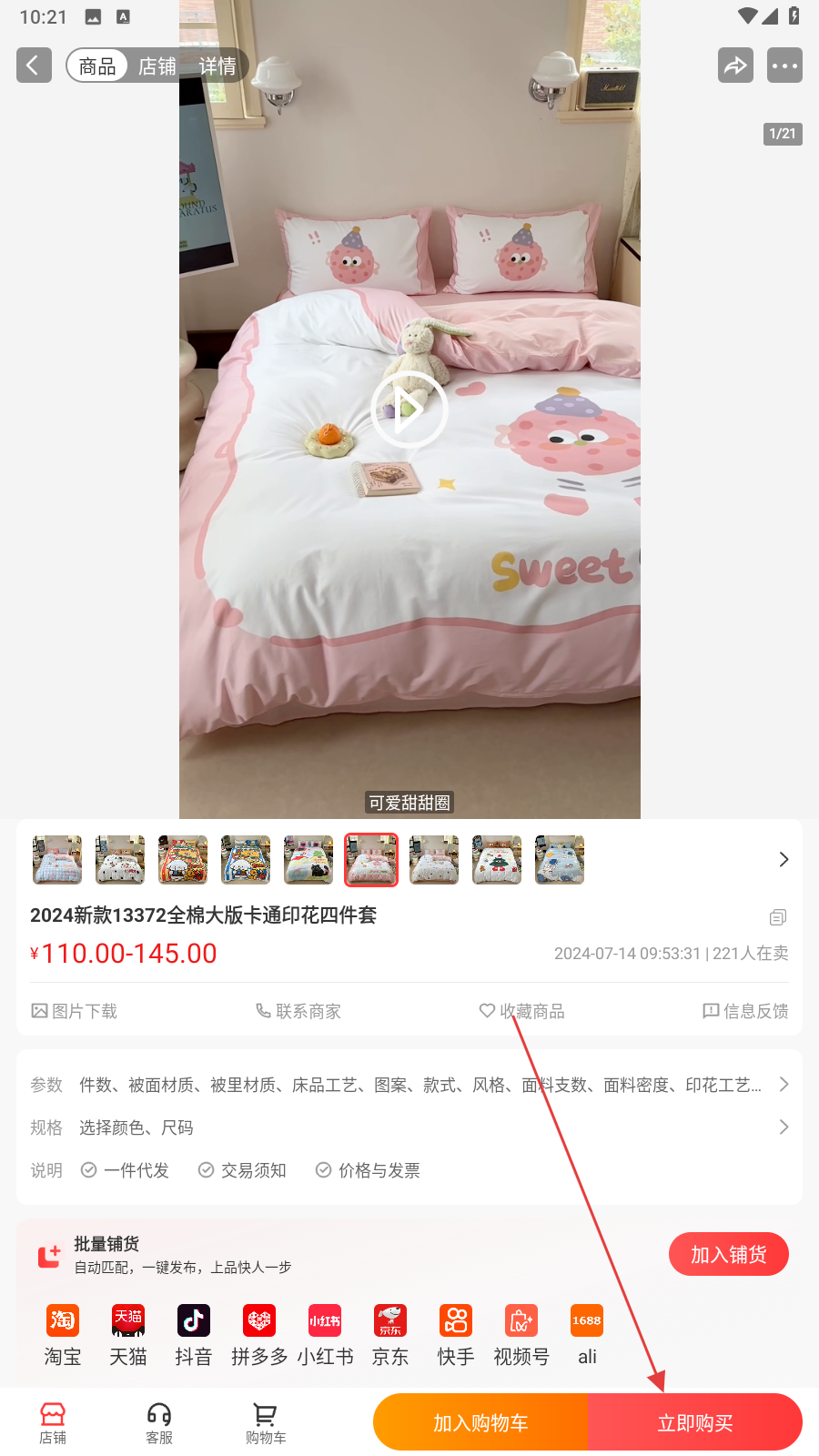Image resolution: width=819 pixels, height=1456 pixels.
Task: Open the 购物车 shopping cart
Action: [266, 1423]
